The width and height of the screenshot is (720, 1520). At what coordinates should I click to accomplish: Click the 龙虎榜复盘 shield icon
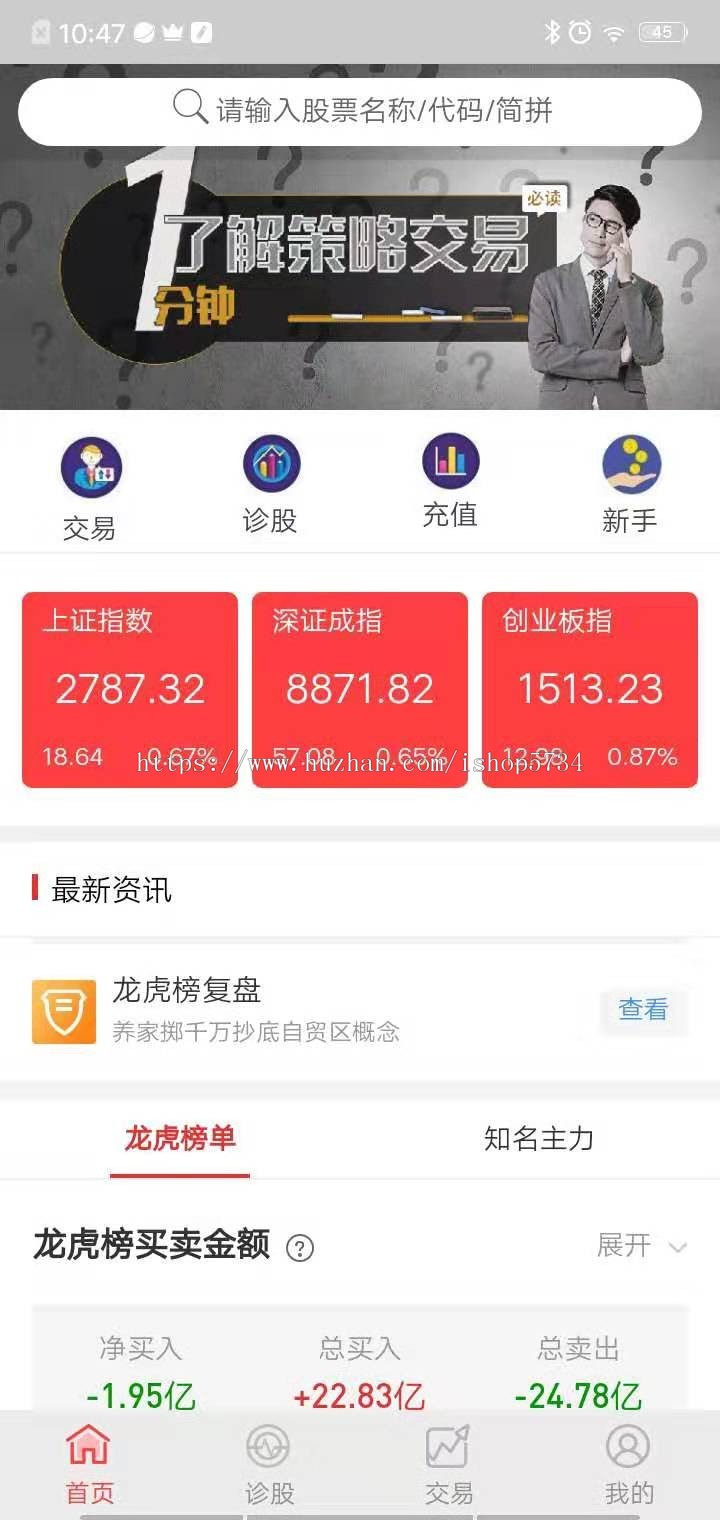coord(63,1010)
